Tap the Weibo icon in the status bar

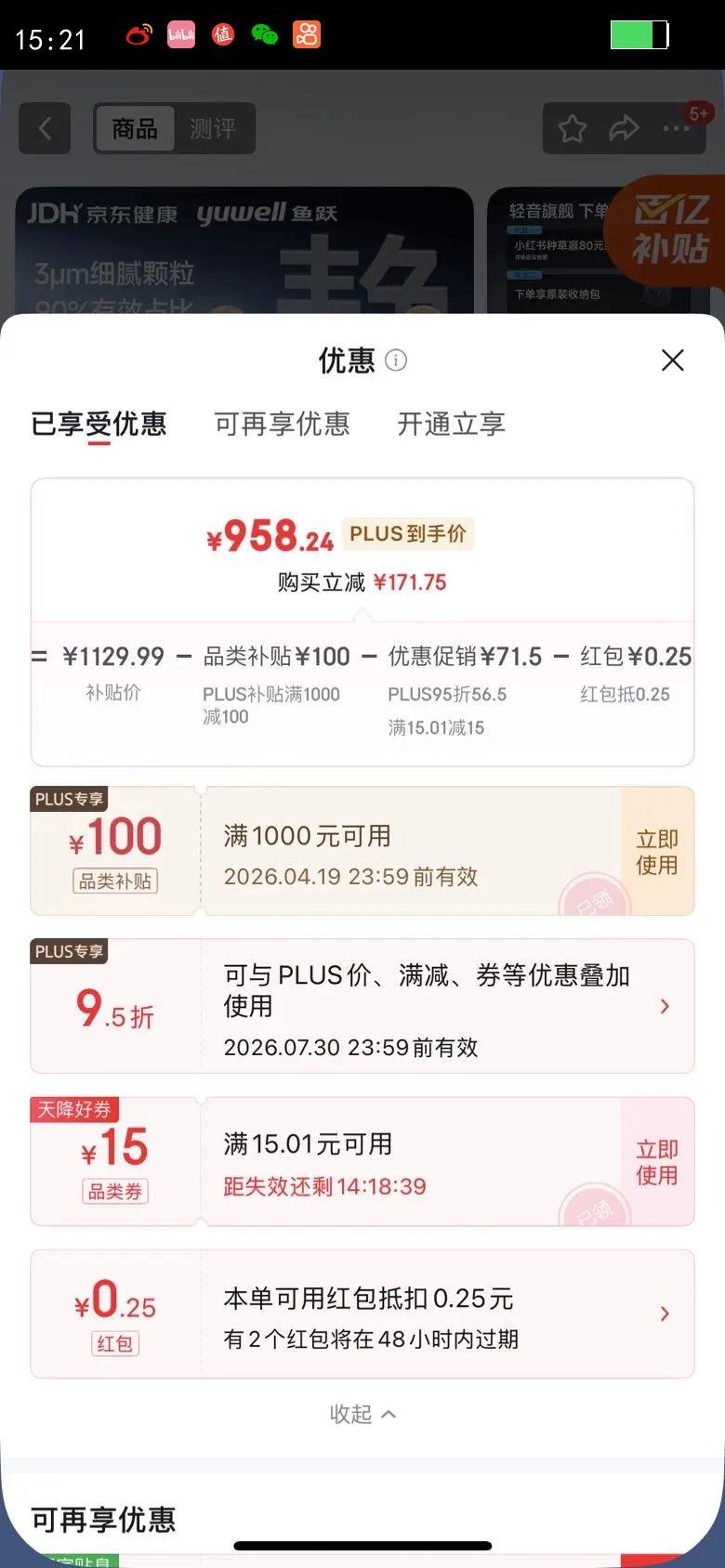click(x=138, y=34)
